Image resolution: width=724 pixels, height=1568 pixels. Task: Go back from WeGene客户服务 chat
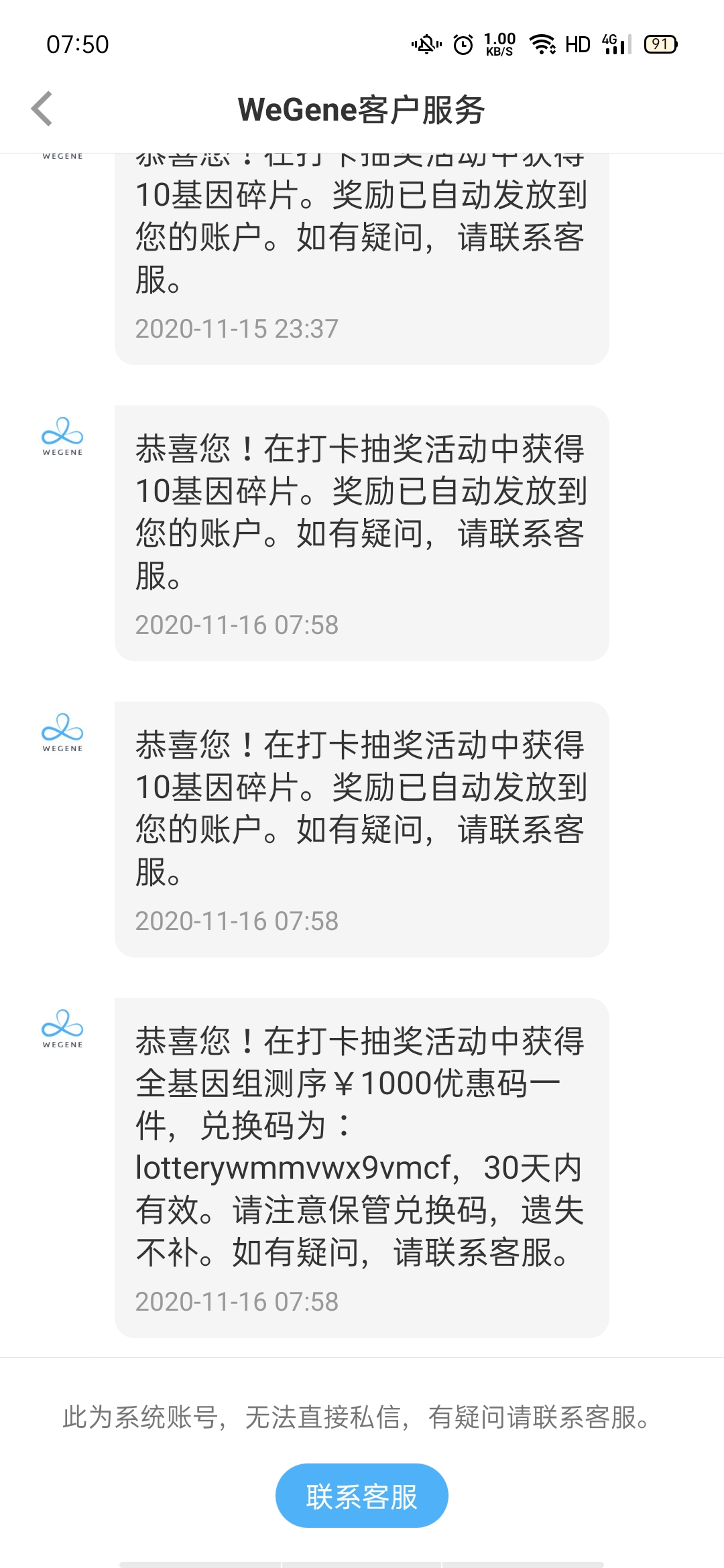pos(42,109)
